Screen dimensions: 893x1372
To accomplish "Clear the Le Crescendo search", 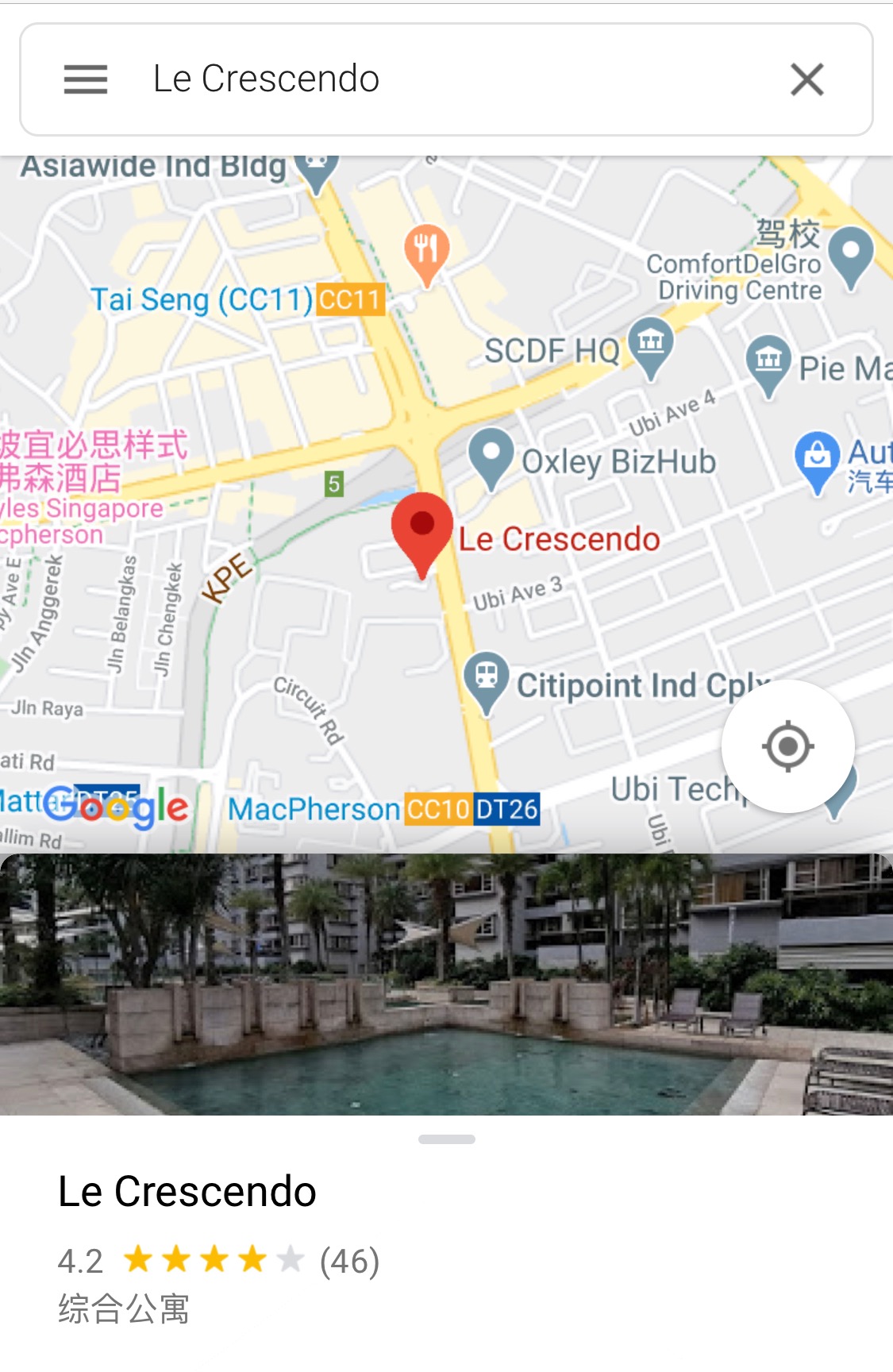I will 806,79.
